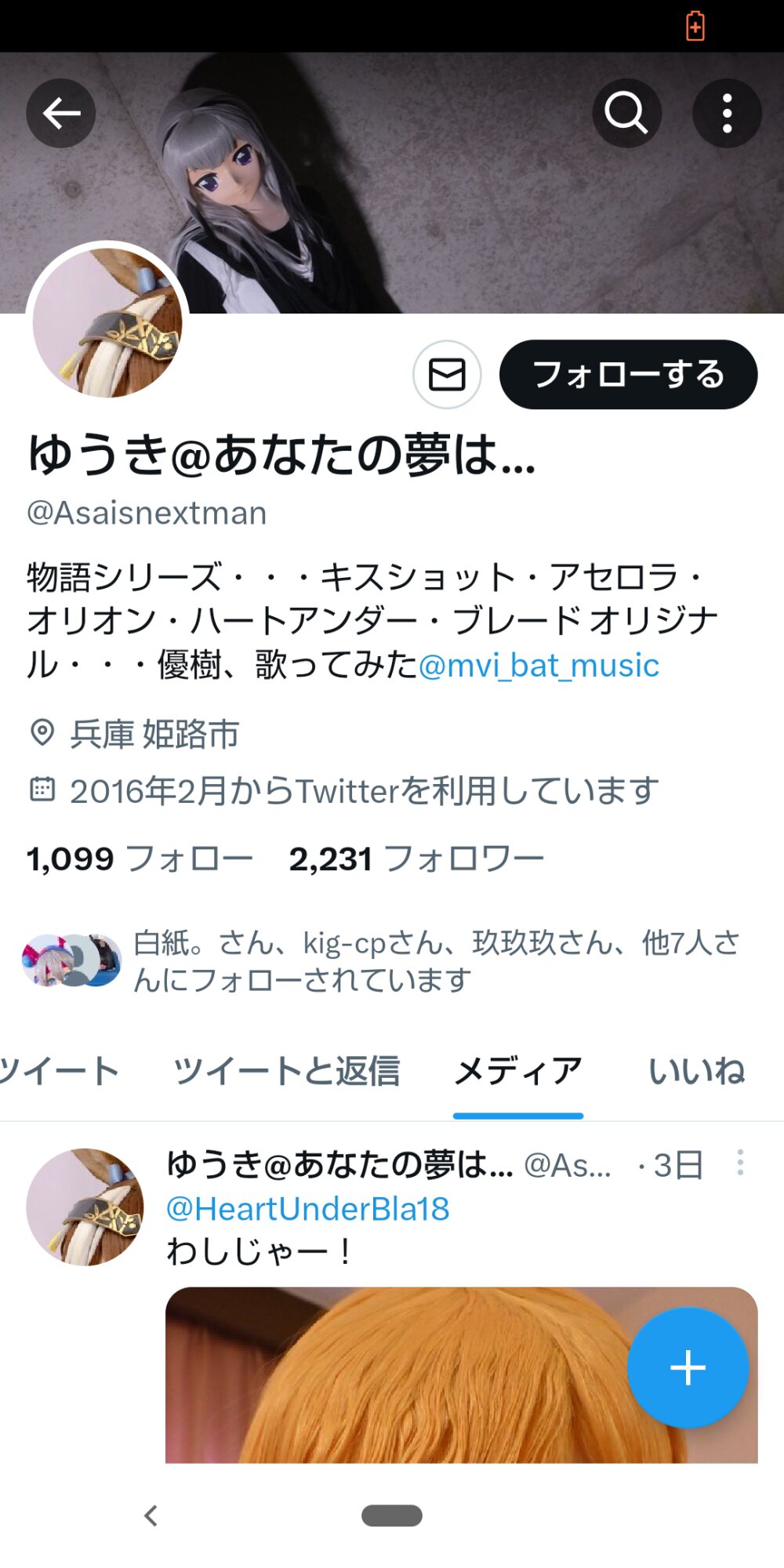
Task: Send a direct message via envelope icon
Action: point(447,375)
